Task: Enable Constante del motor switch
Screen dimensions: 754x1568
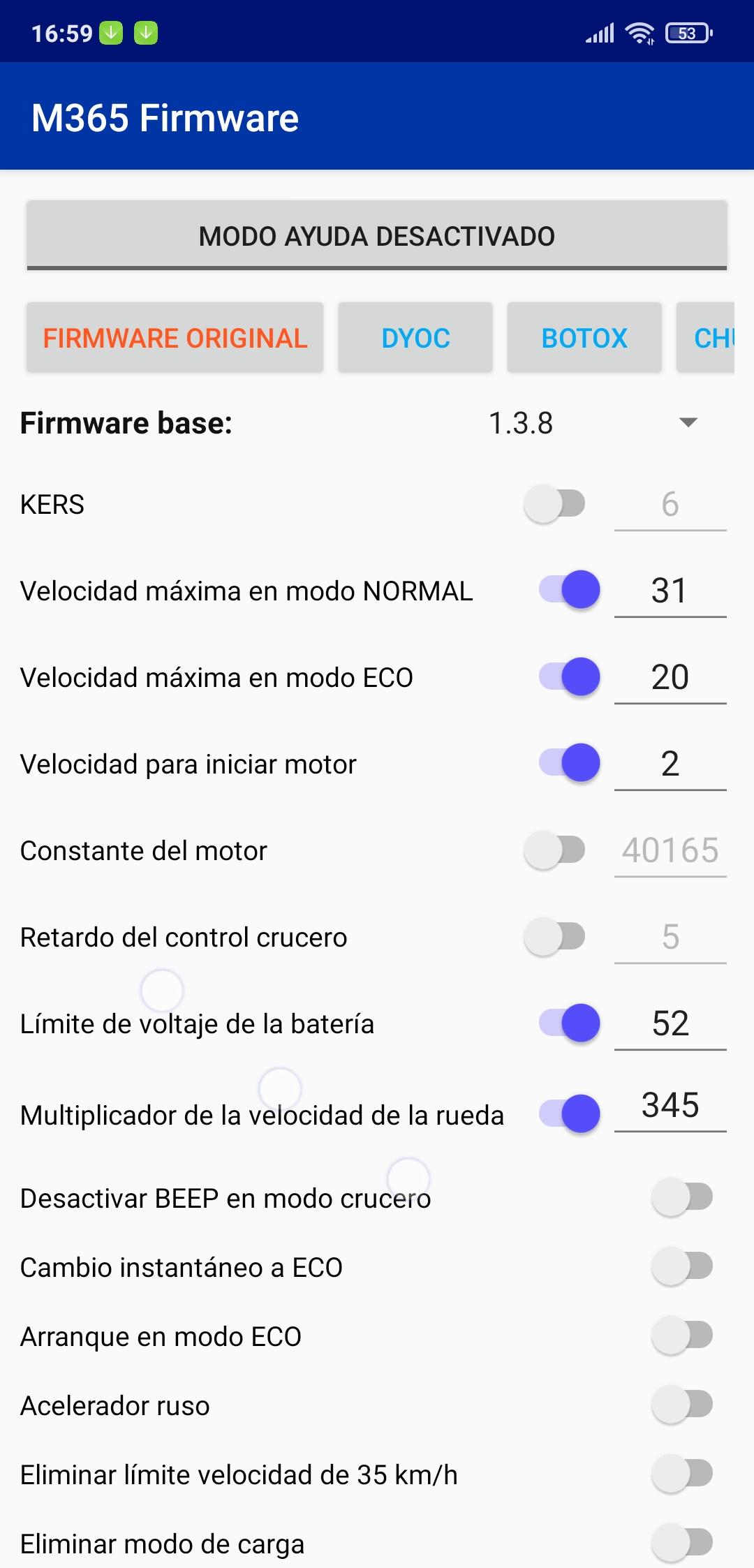Action: (x=555, y=850)
